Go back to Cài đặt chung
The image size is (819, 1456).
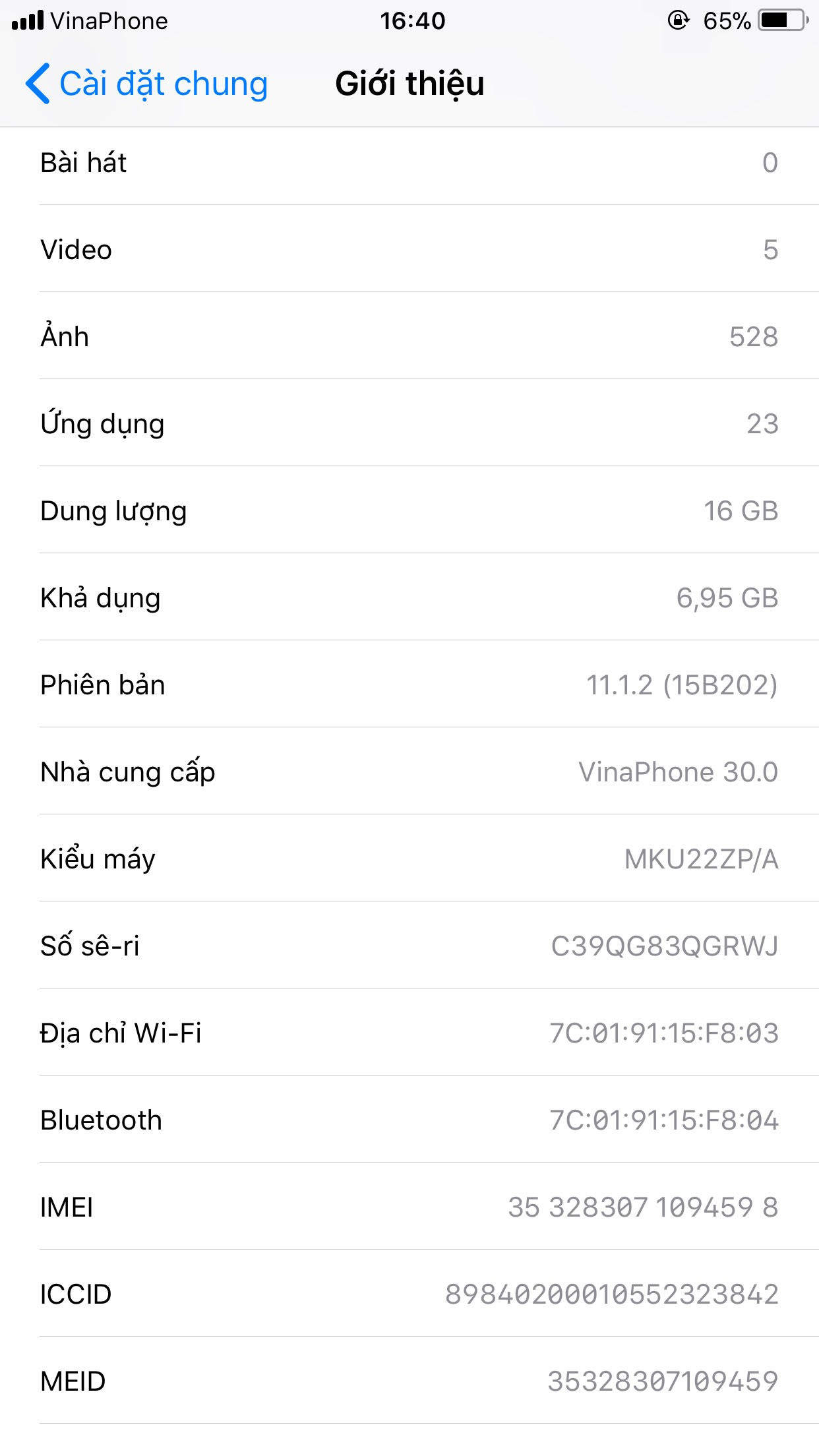tap(146, 84)
